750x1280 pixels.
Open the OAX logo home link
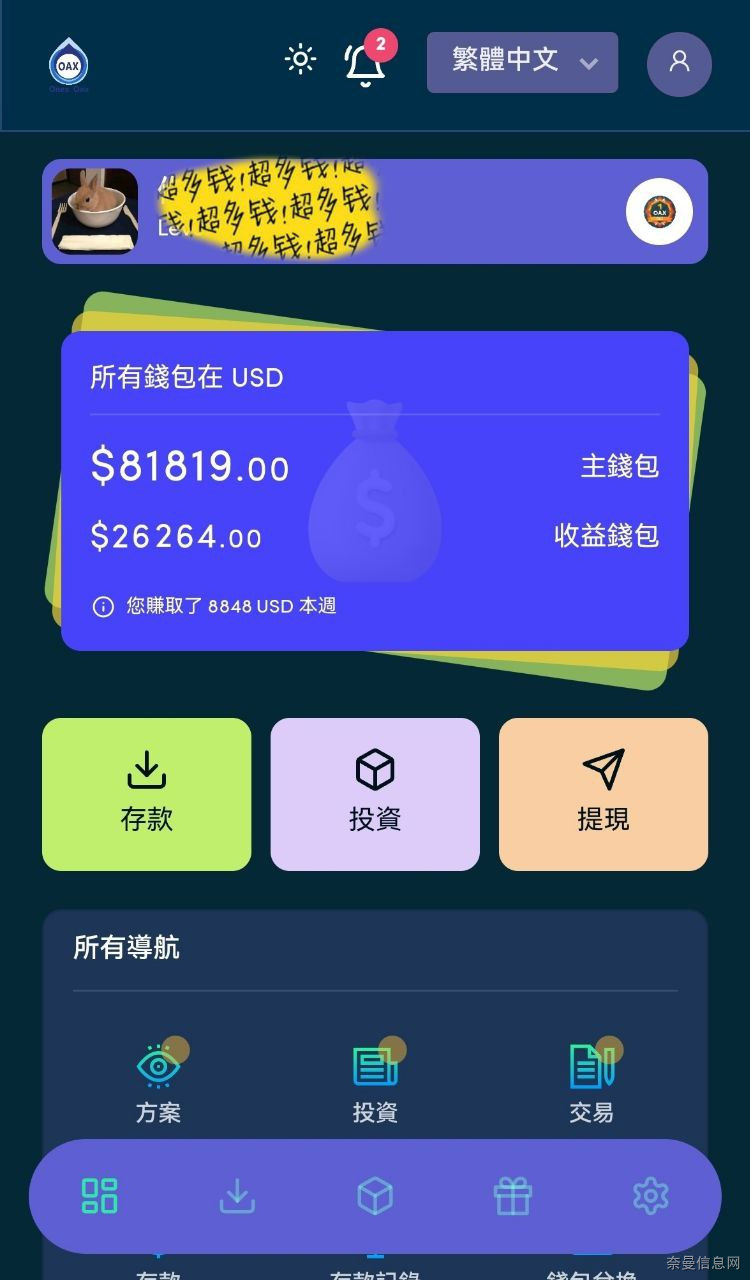tap(69, 63)
